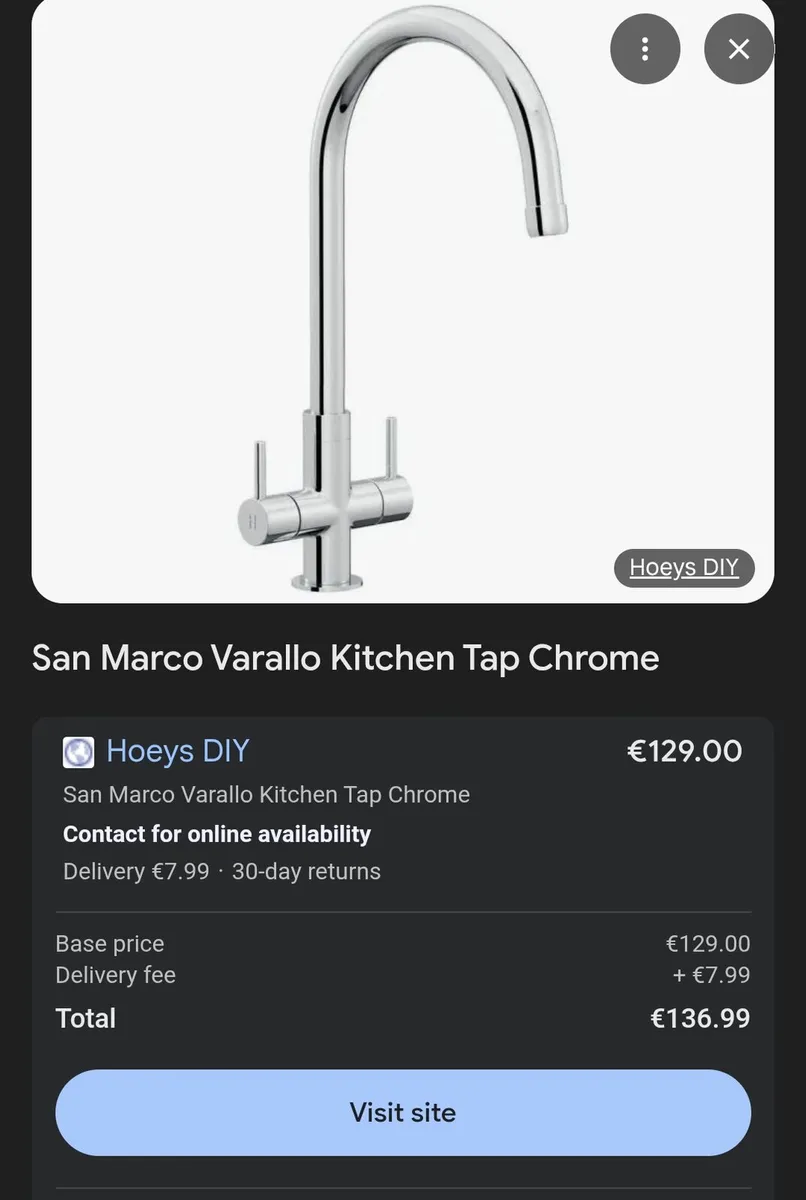Close the product preview

point(739,48)
